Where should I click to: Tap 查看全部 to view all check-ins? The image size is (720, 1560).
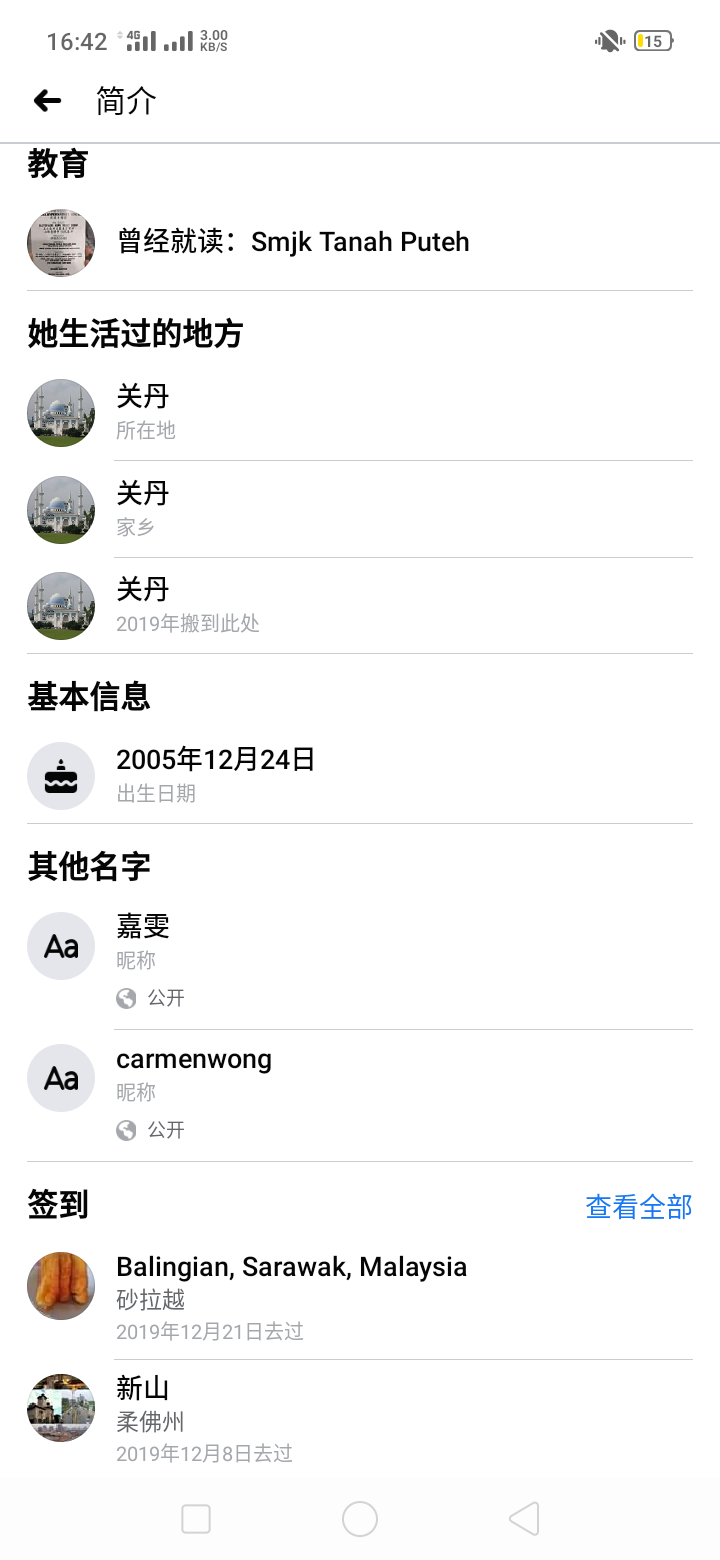point(638,1207)
